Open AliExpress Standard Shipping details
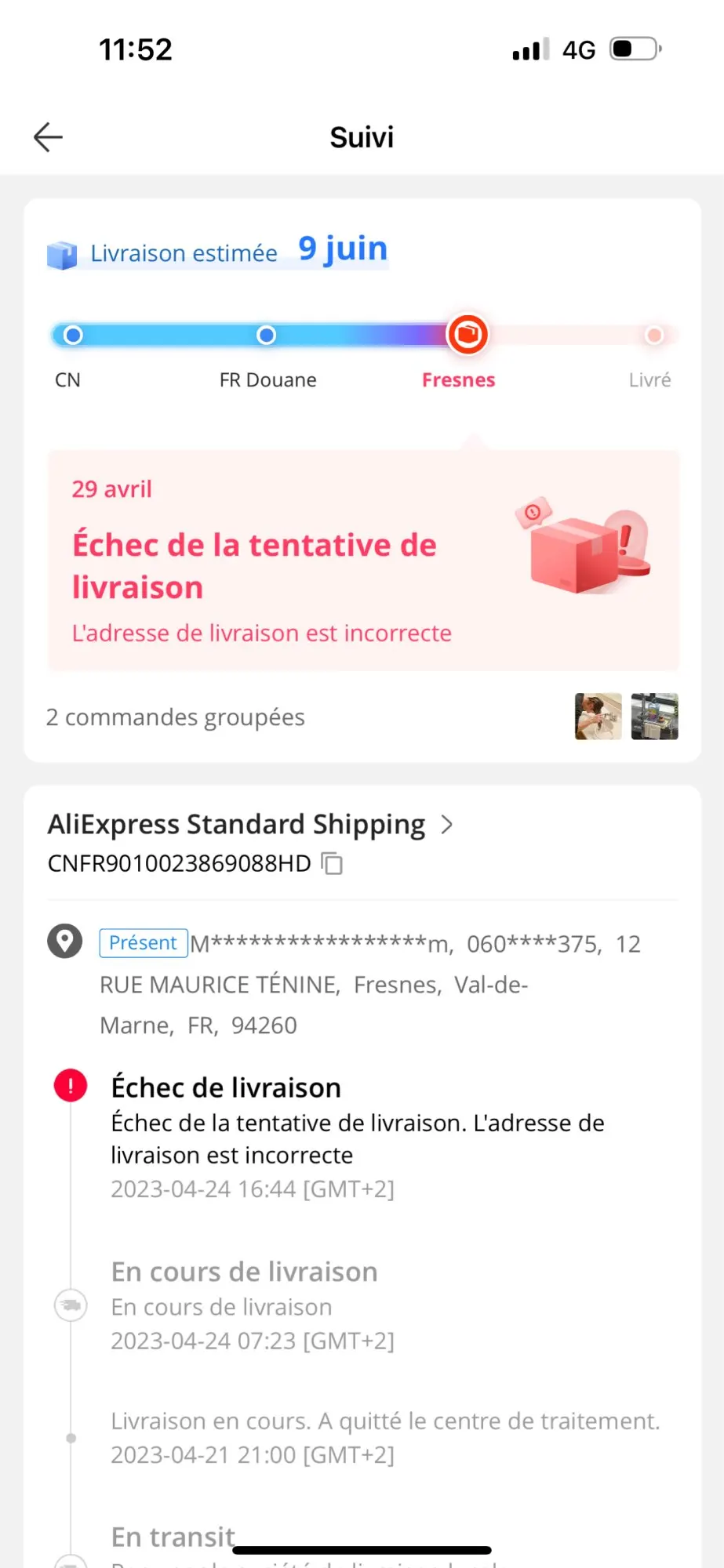 pos(251,825)
